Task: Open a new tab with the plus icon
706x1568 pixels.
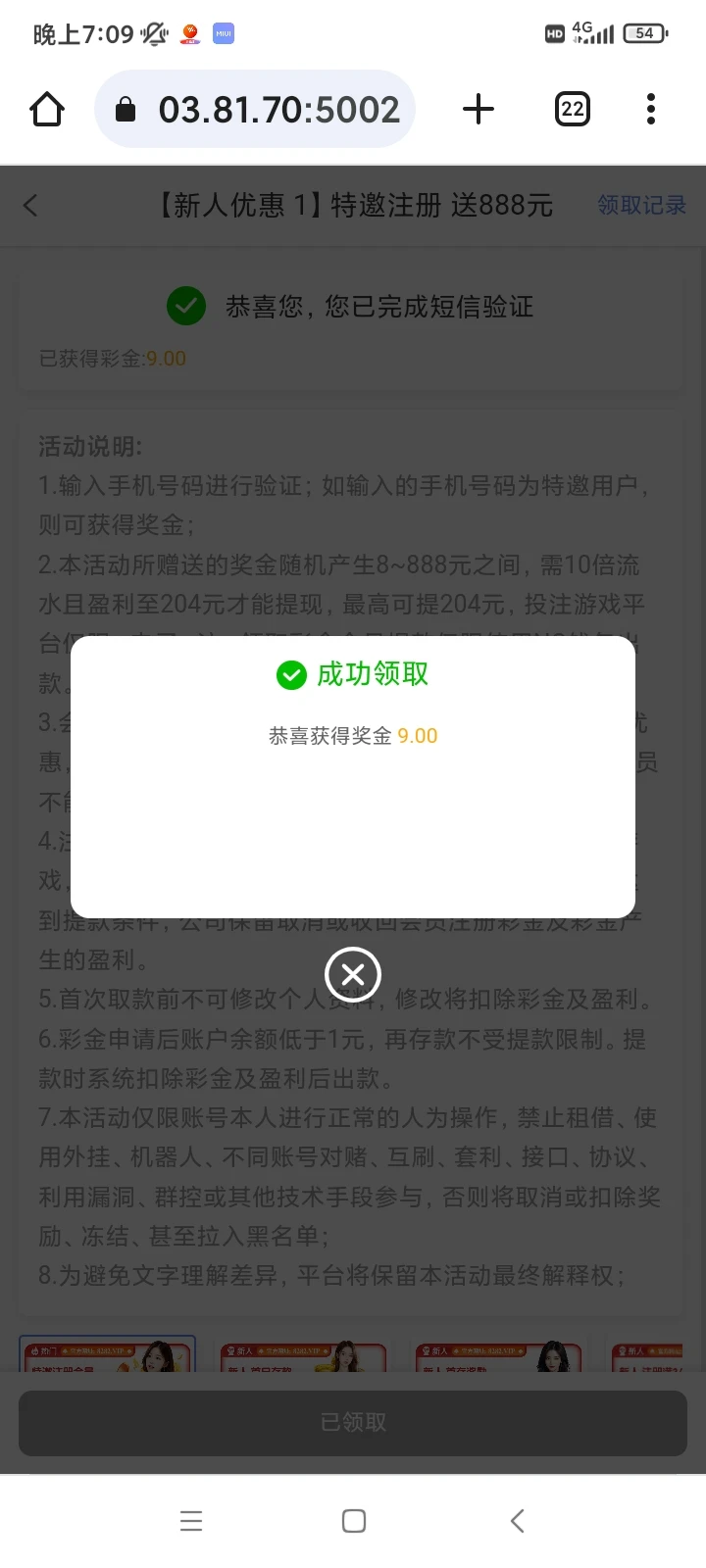Action: coord(479,109)
